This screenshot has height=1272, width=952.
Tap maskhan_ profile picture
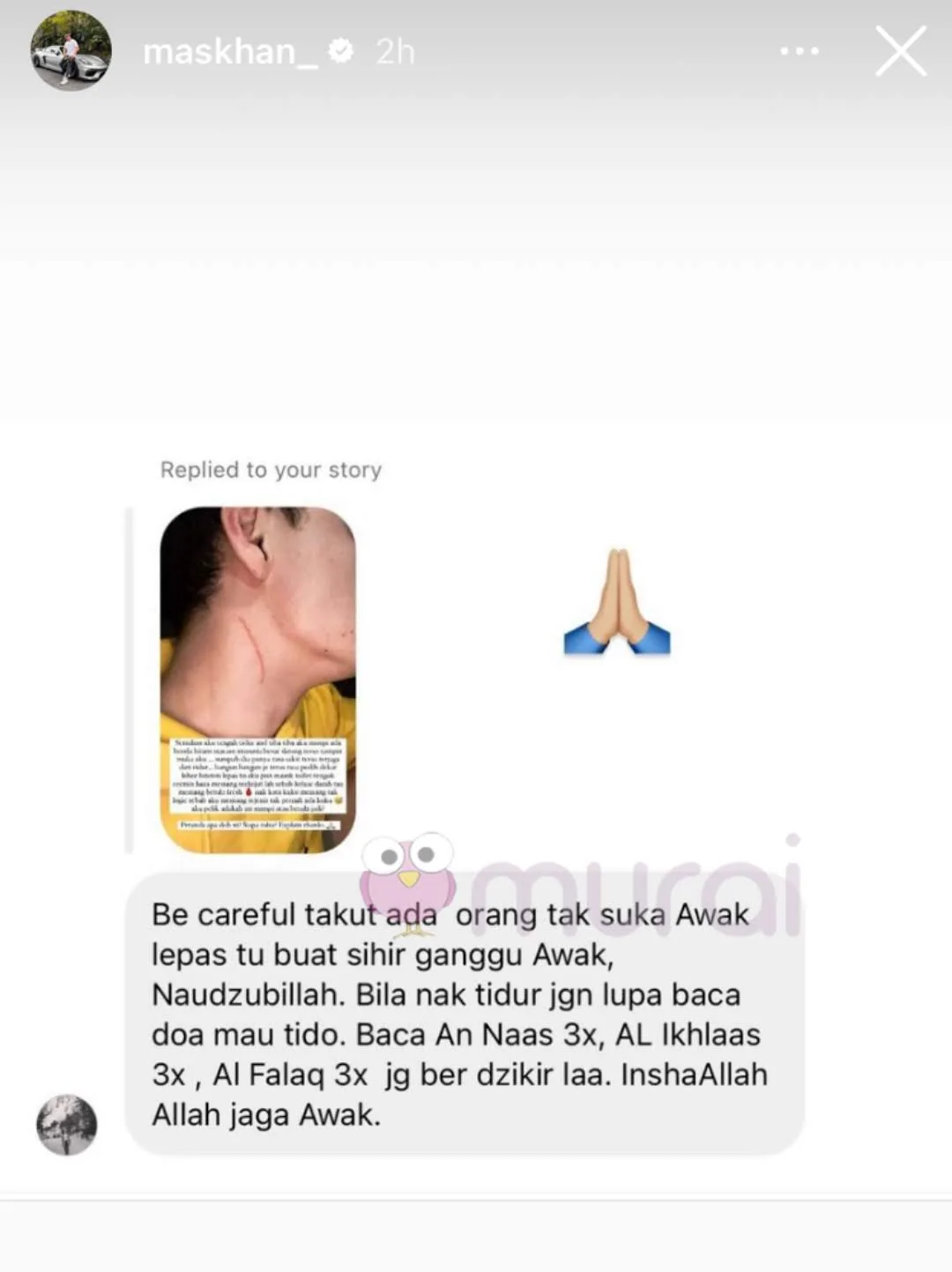(x=71, y=51)
